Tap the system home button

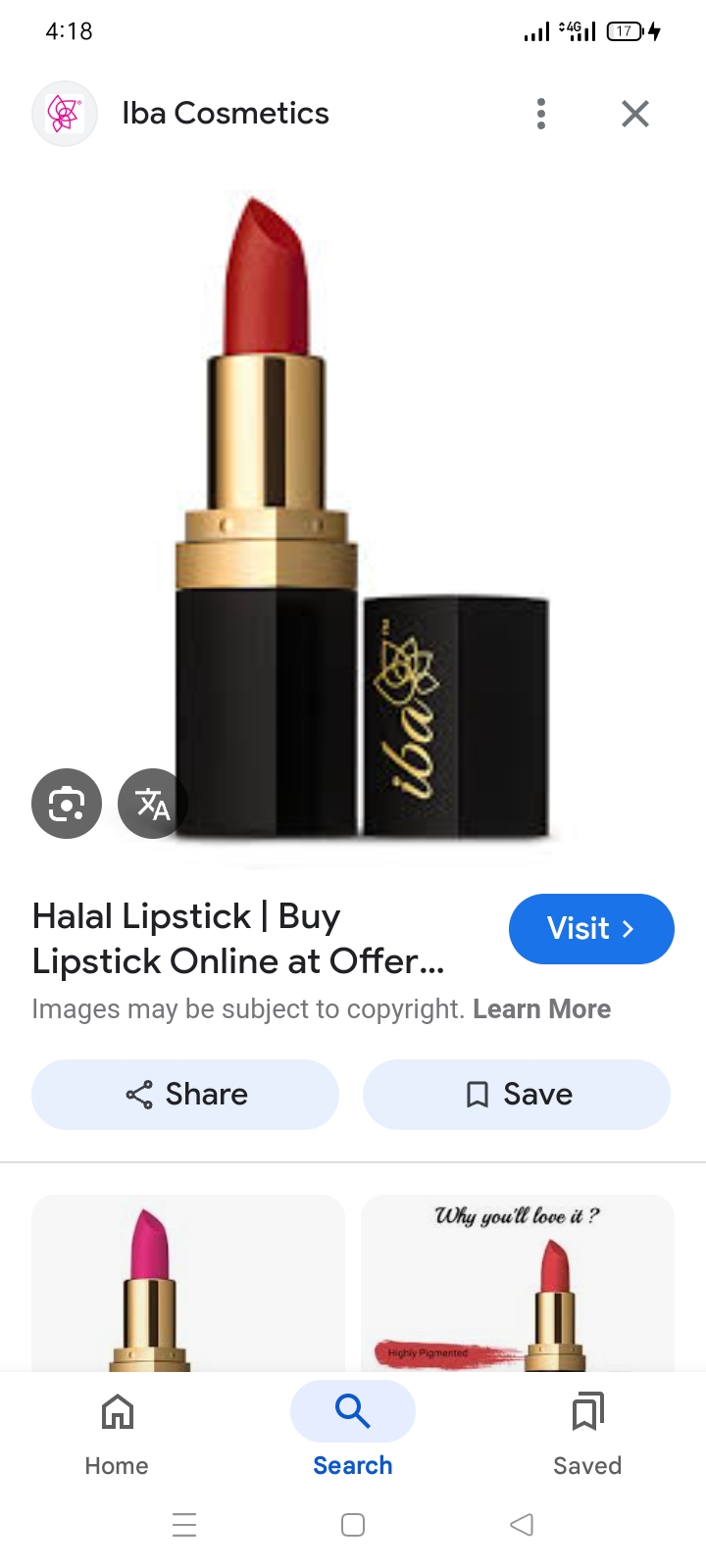353,1525
